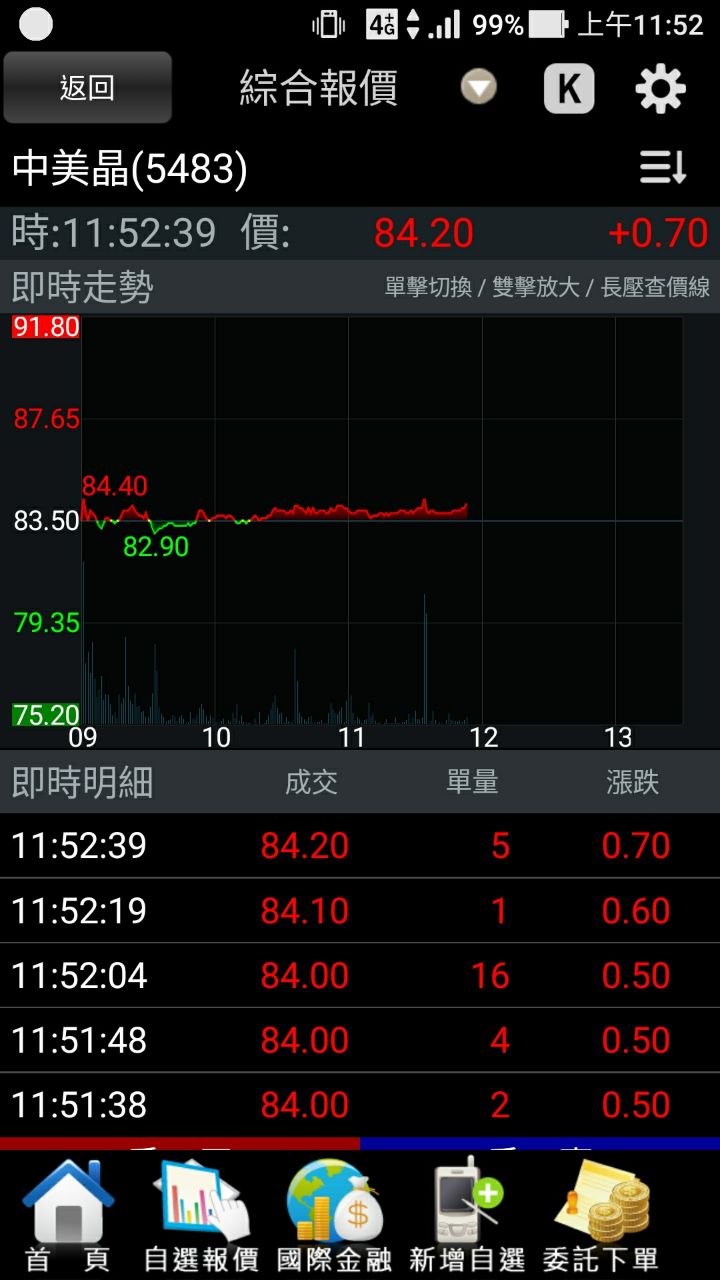Open the sort list icon beside 中美晶
Image resolution: width=720 pixels, height=1280 pixels.
pyautogui.click(x=663, y=168)
